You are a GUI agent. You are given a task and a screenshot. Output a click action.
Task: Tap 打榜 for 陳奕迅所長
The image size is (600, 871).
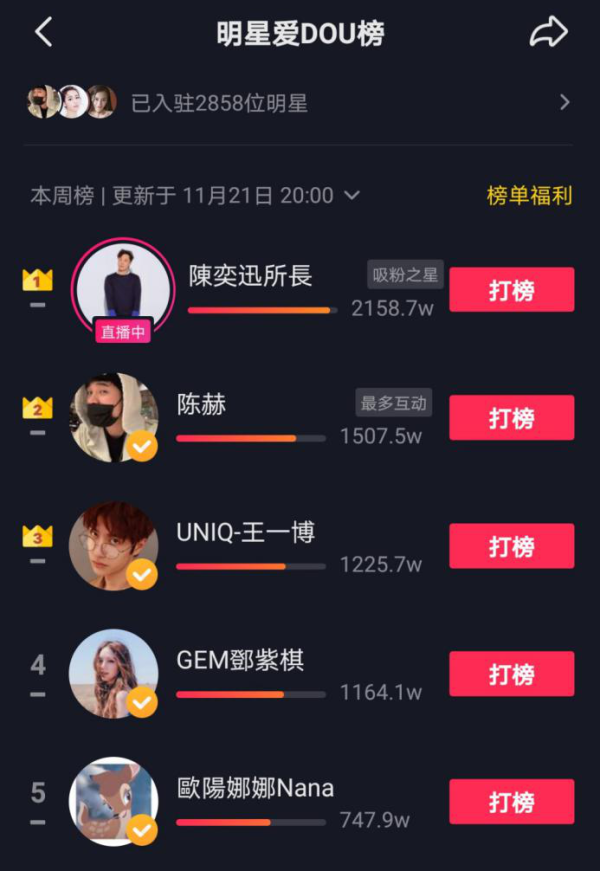coord(511,290)
